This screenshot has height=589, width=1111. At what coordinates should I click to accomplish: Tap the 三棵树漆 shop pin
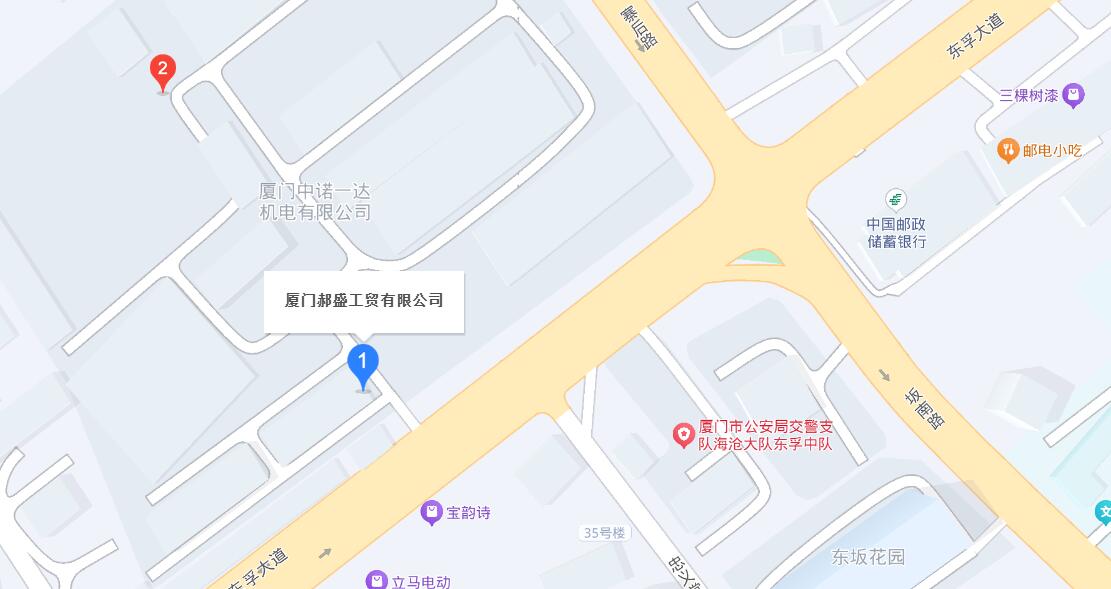1073,96
